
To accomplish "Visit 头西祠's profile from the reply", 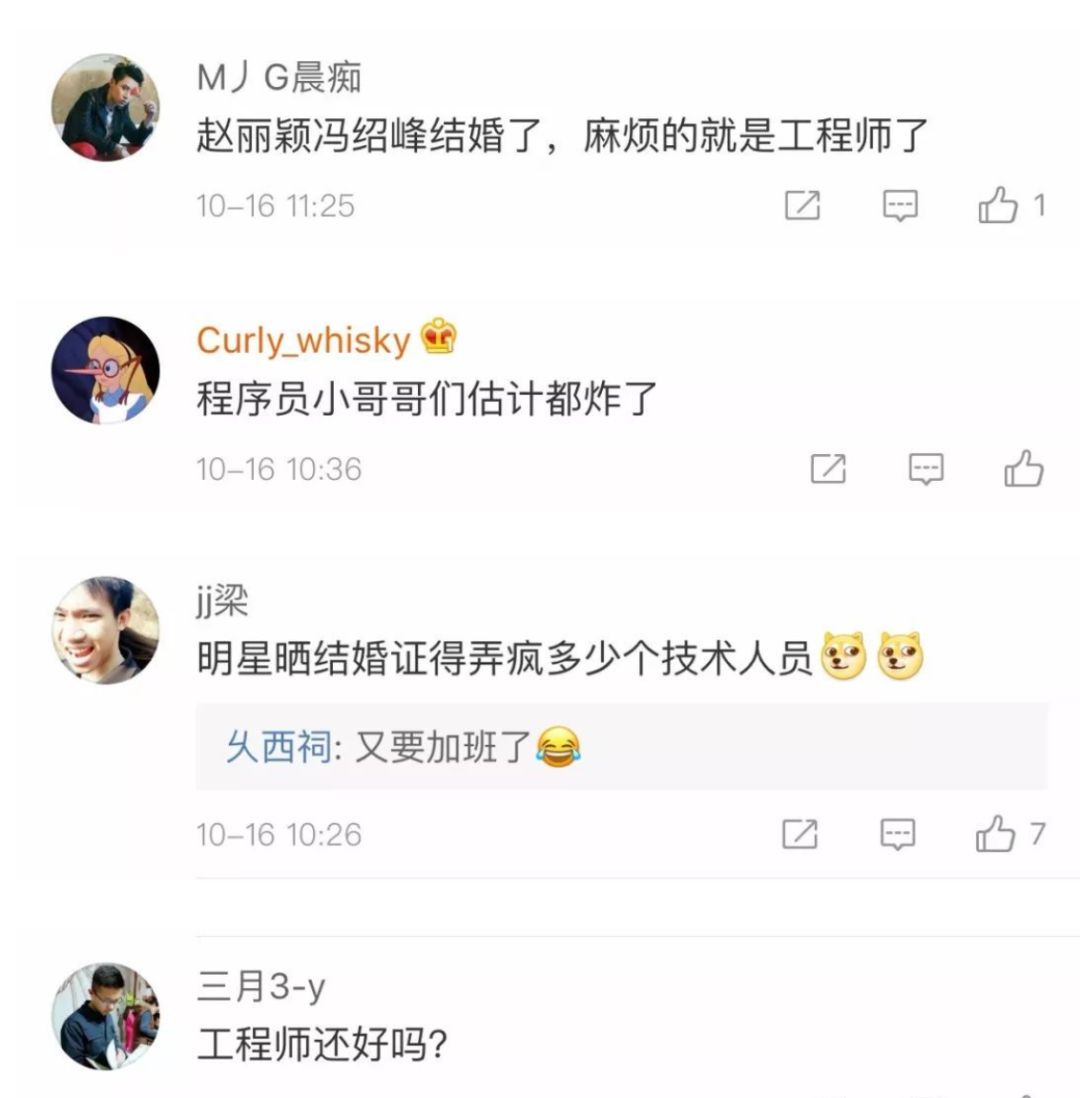I will (x=277, y=747).
